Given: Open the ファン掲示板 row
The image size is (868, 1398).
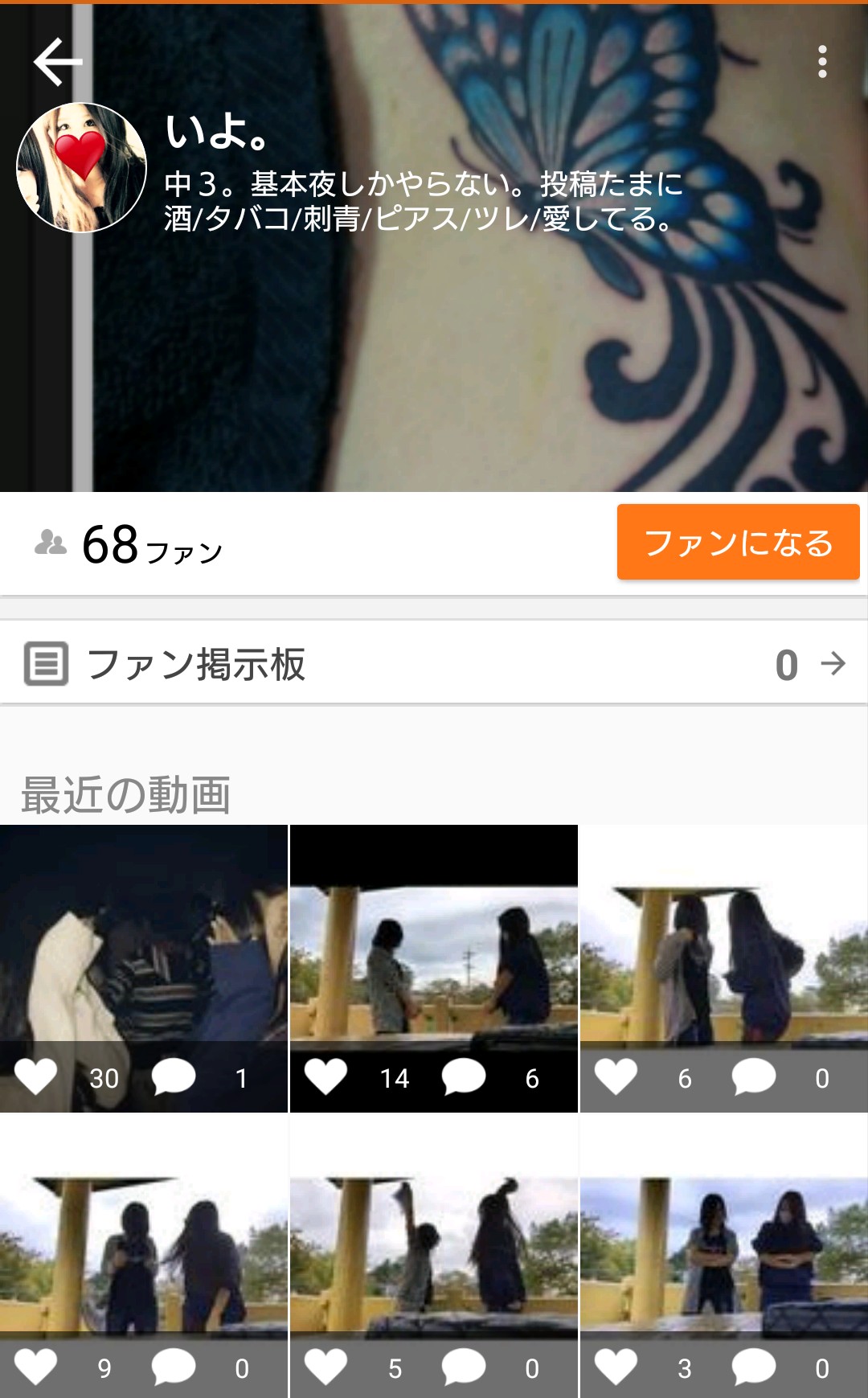Looking at the screenshot, I should pos(434,664).
